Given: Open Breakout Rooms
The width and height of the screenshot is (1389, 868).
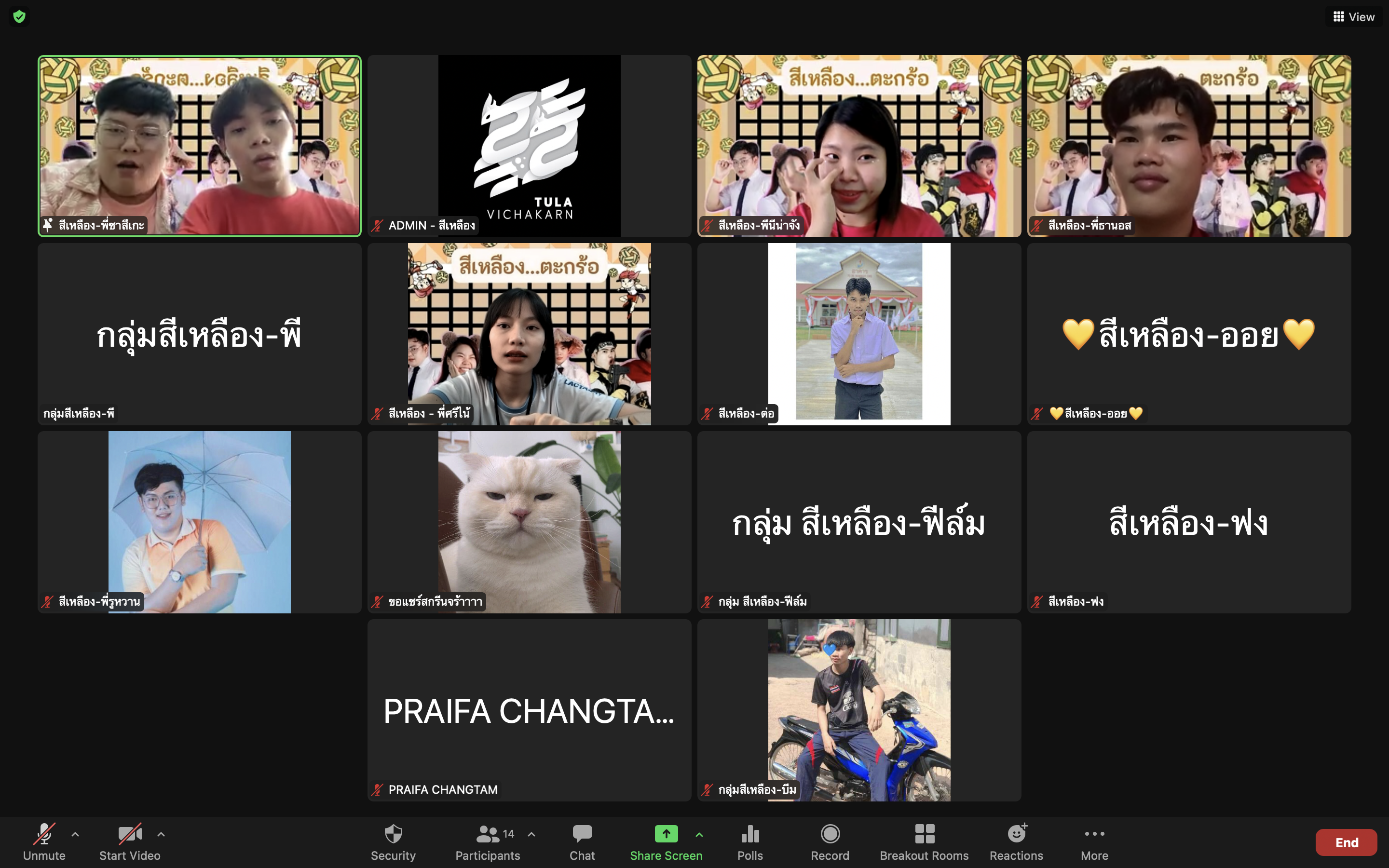Looking at the screenshot, I should 924,841.
